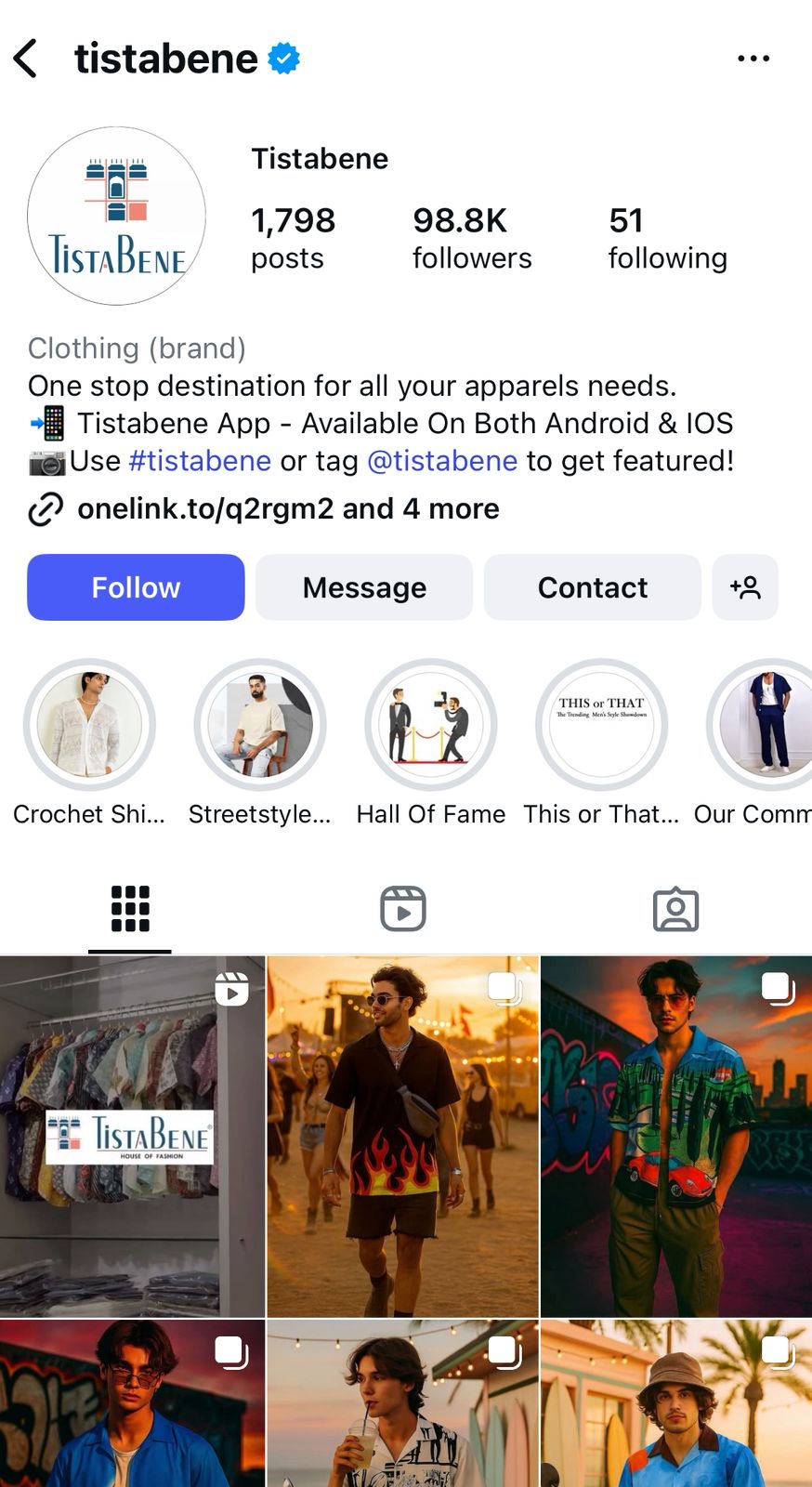Open the flame-print shirt post
812x1487 pixels.
coord(403,1136)
